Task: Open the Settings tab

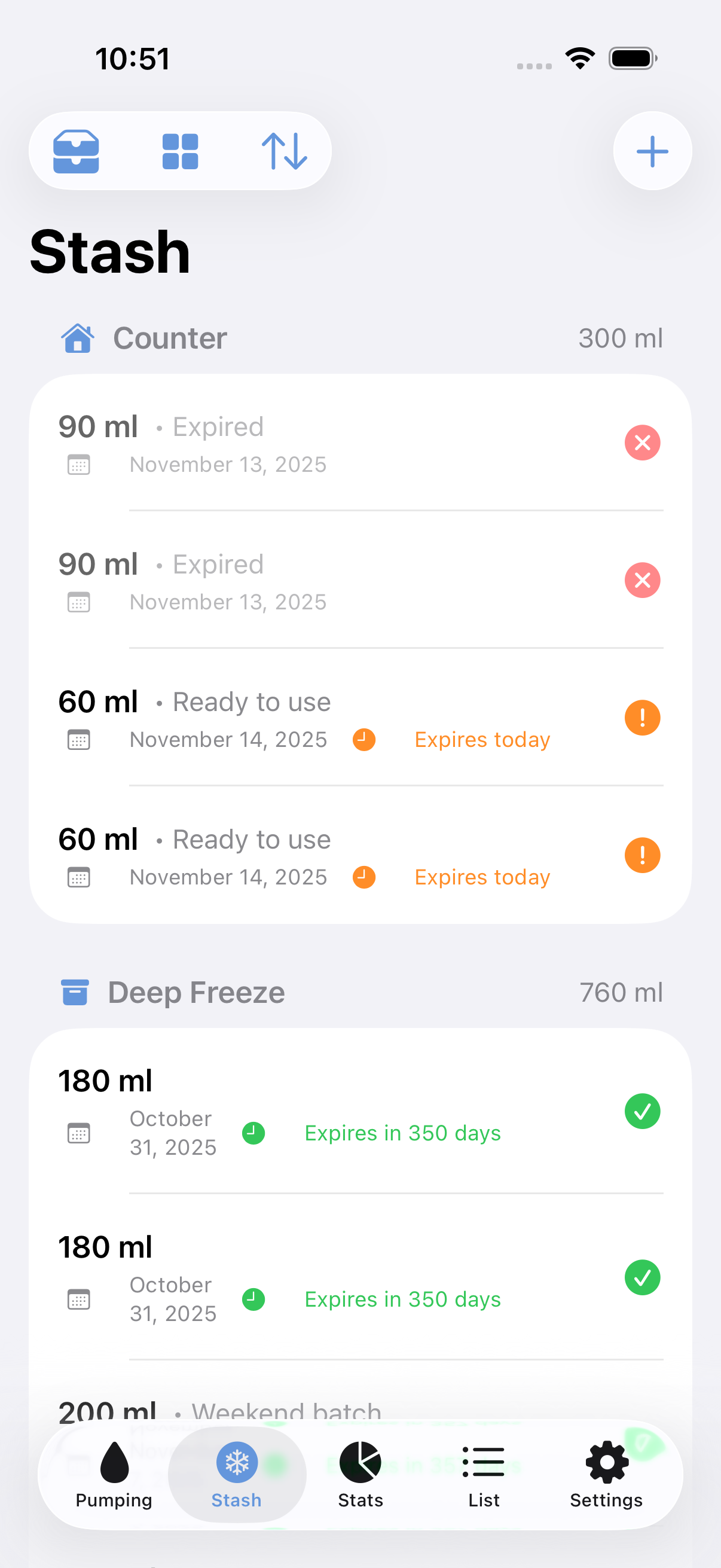Action: (x=606, y=1462)
